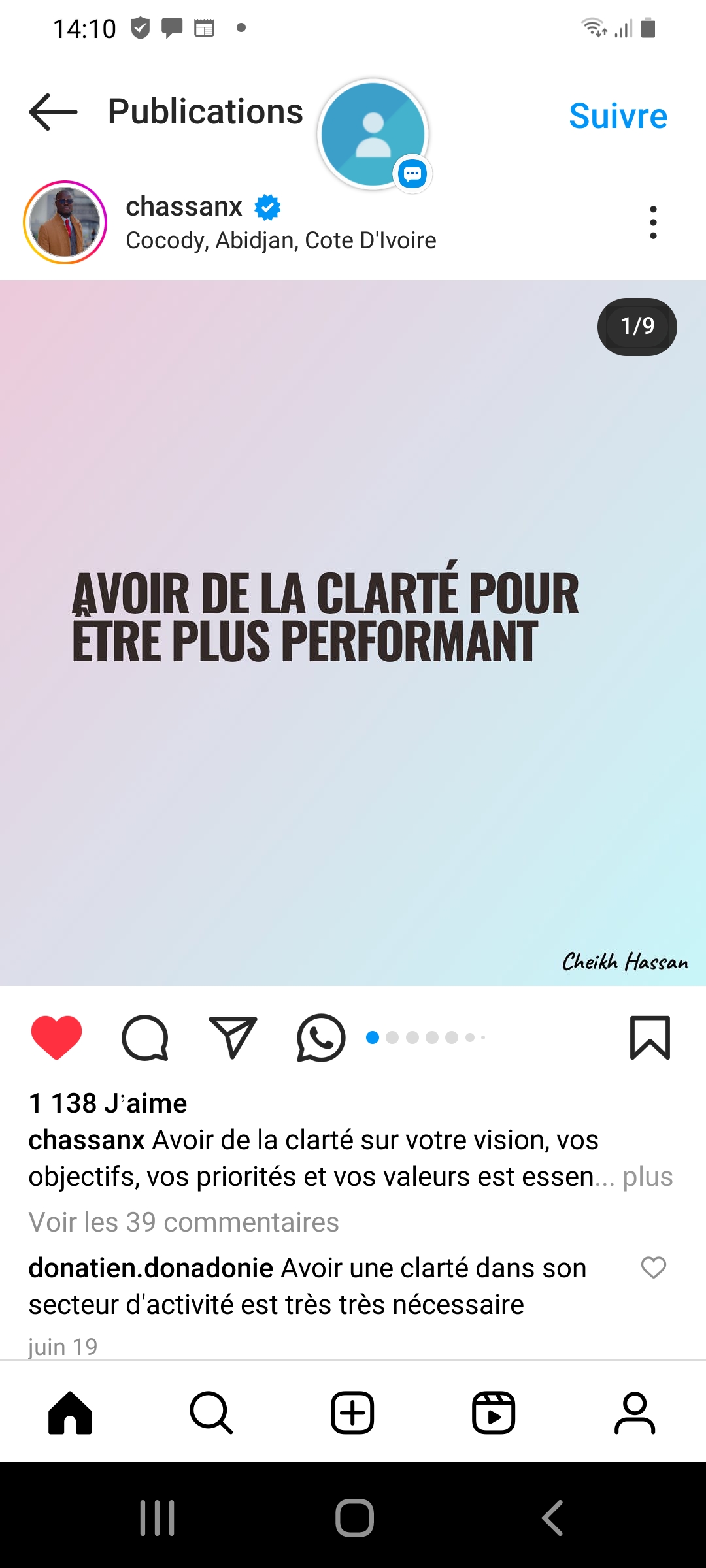
Task: Open the post's three-dot overflow menu
Action: tap(652, 223)
